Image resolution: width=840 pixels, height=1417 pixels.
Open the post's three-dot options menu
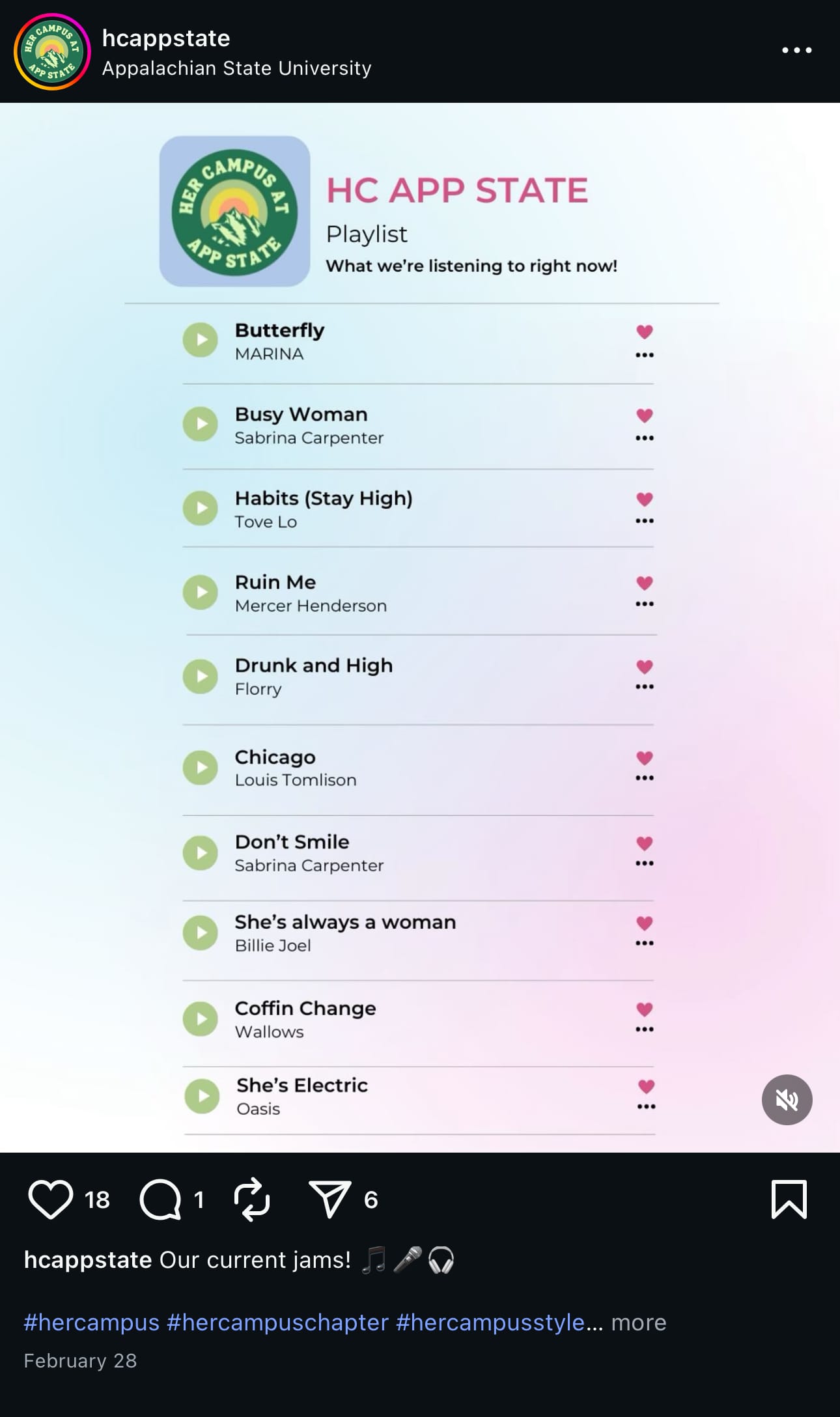[796, 50]
